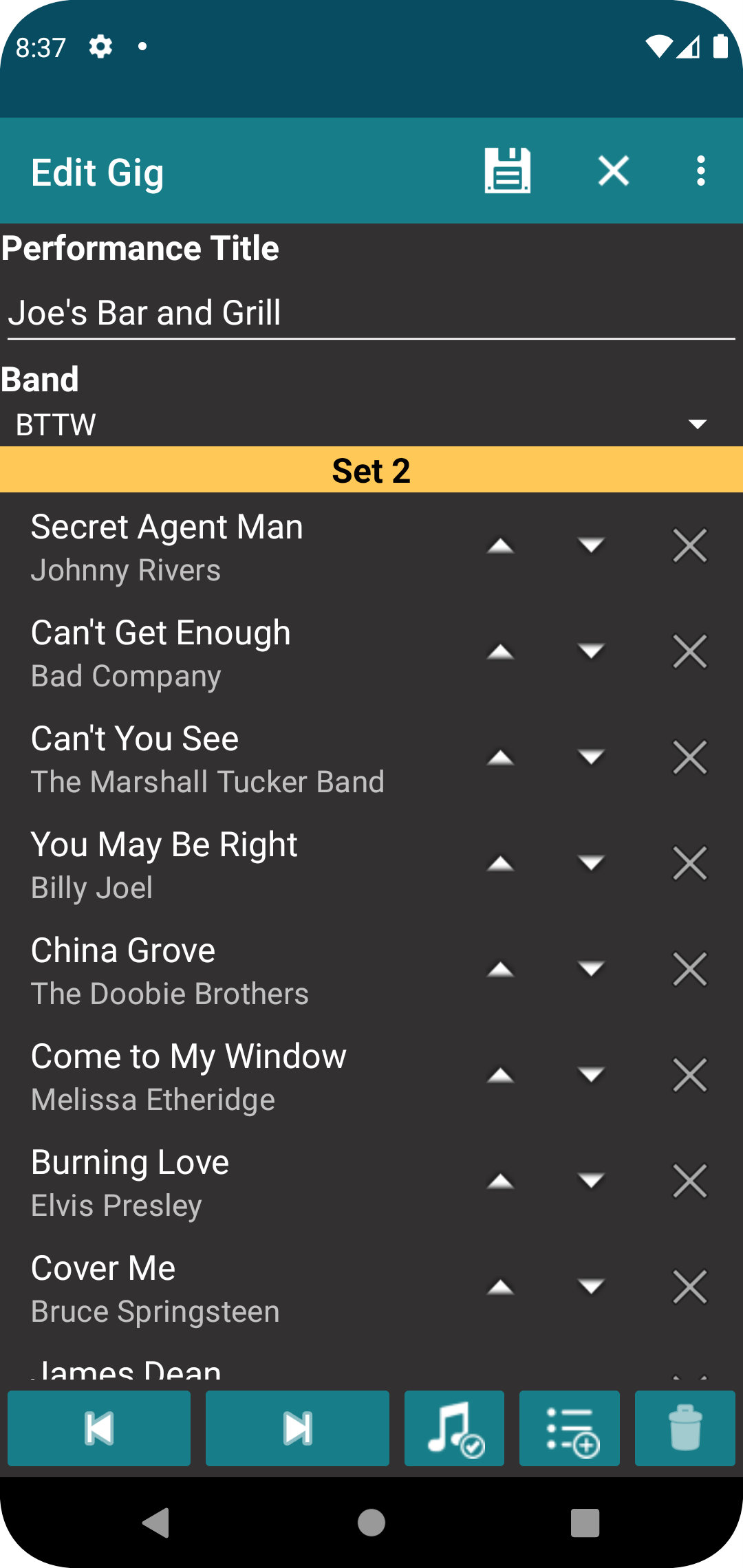Delete the set with the trash button
Image resolution: width=743 pixels, height=1568 pixels.
click(x=685, y=1428)
